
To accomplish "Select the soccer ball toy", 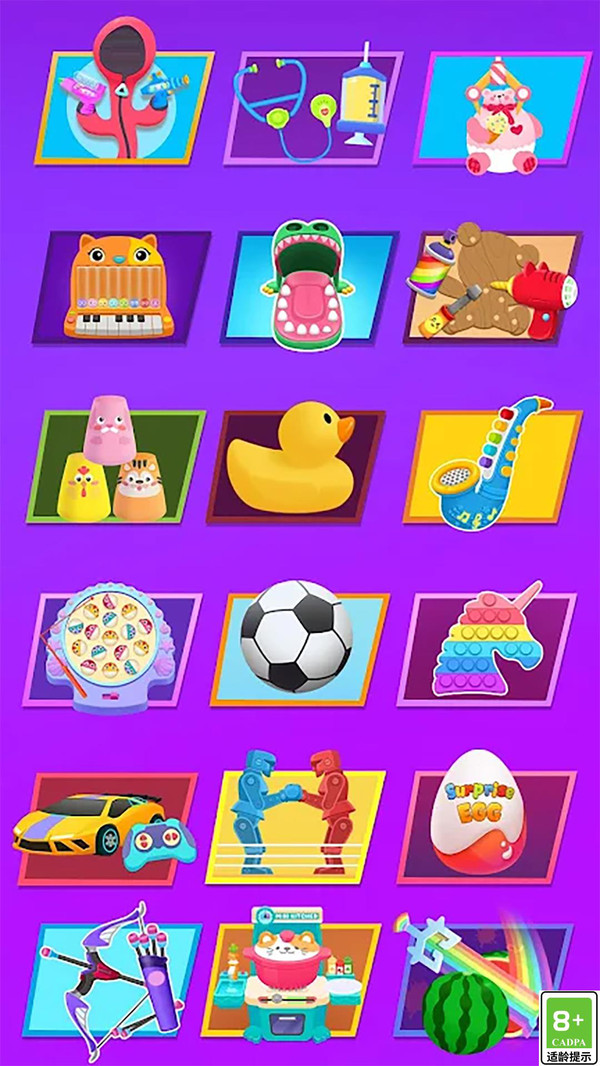I will click(x=300, y=646).
